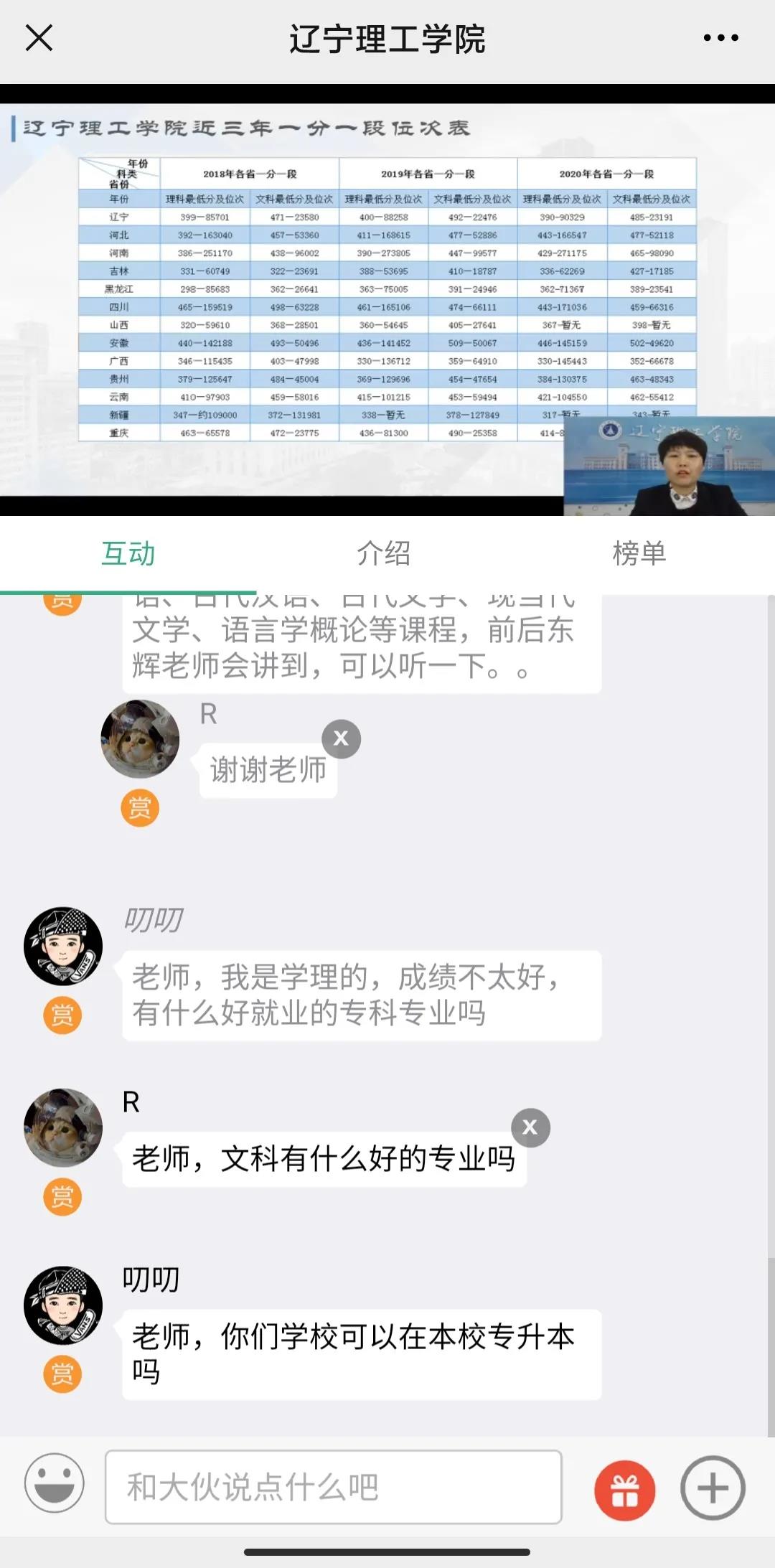The width and height of the screenshot is (775, 1568).
Task: Tap 赏 under 叨叨's 学理的 message
Action: [62, 1015]
